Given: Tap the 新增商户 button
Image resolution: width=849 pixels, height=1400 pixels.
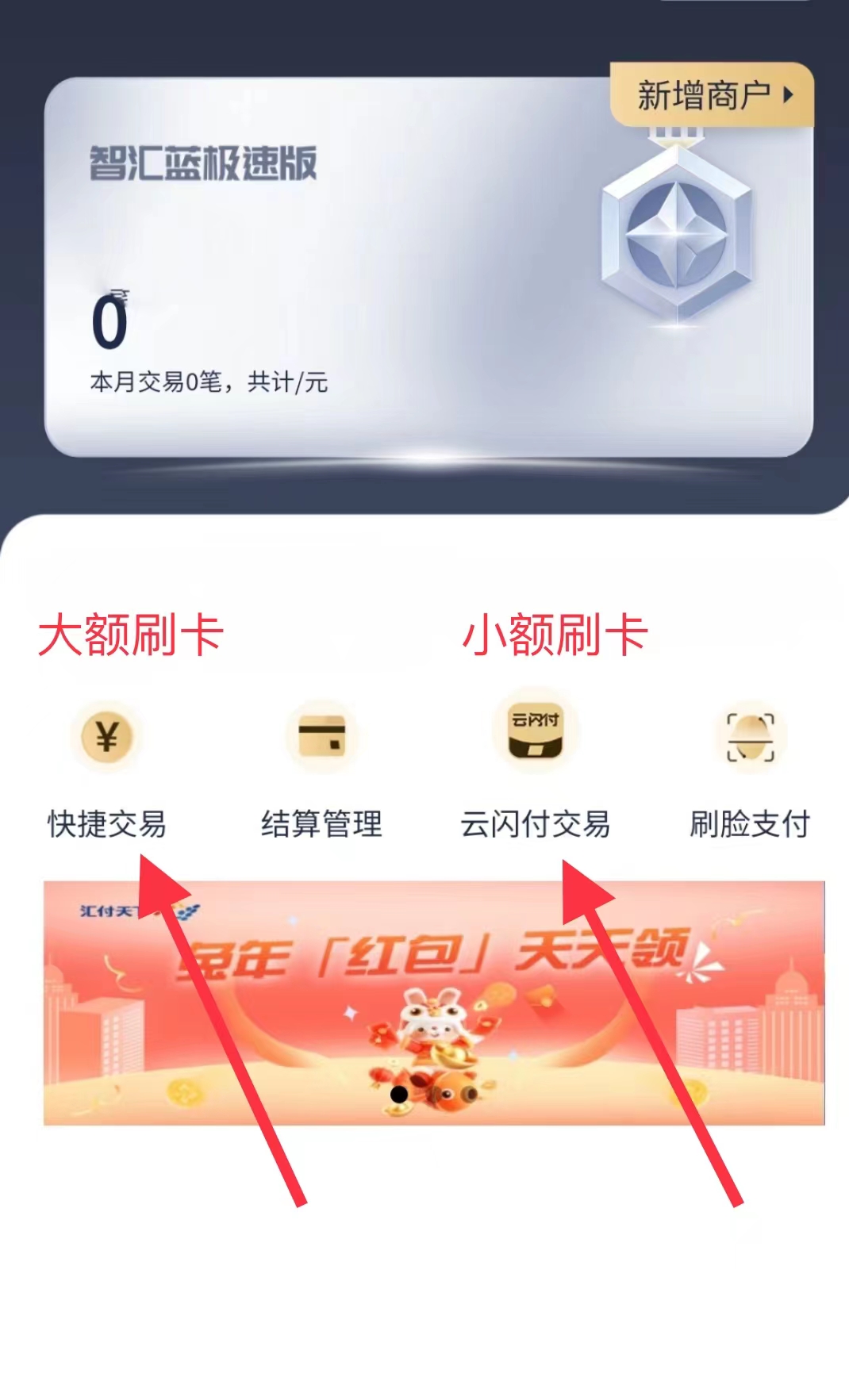Looking at the screenshot, I should pos(713,95).
